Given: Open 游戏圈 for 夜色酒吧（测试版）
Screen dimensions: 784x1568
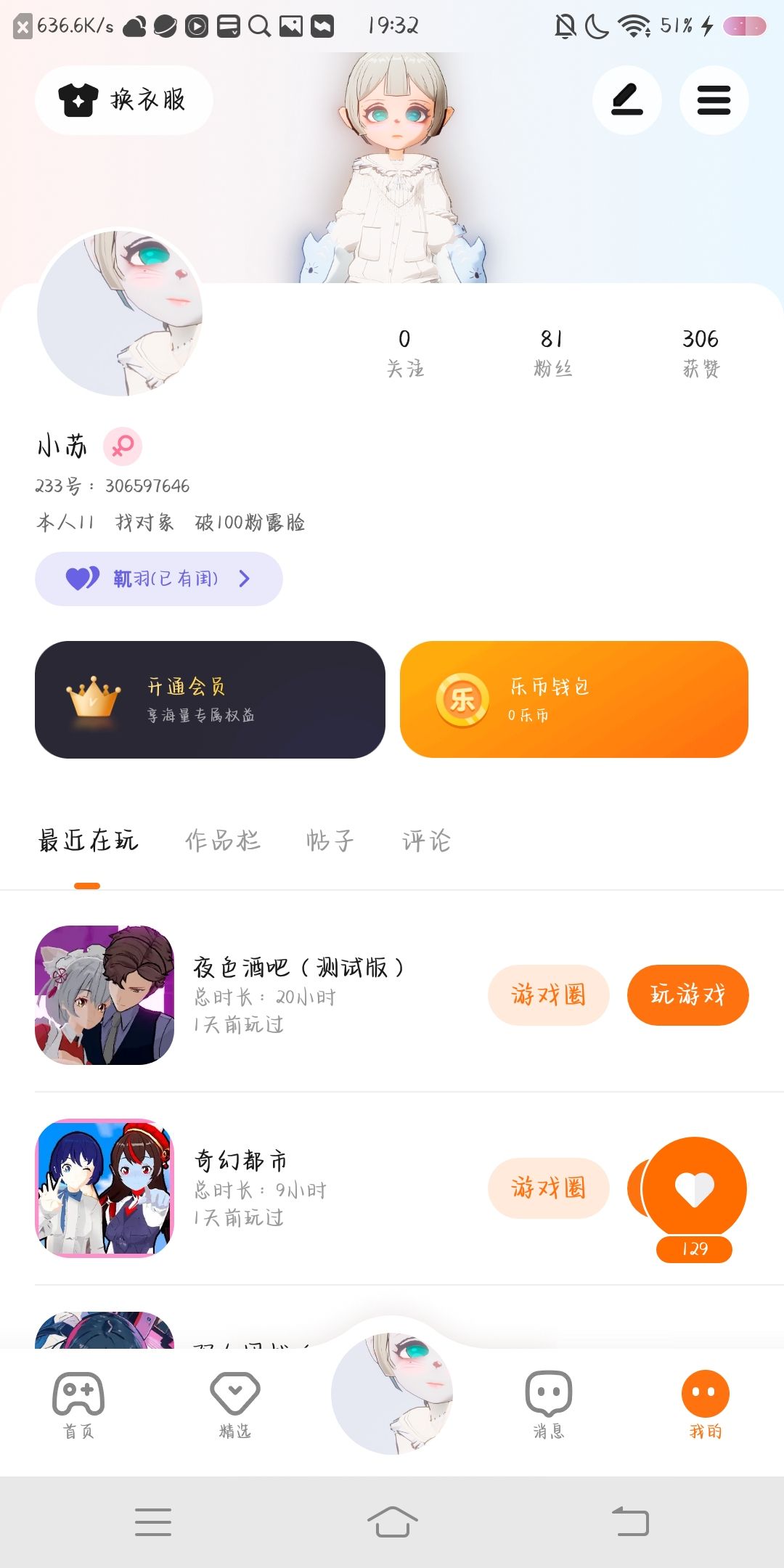Looking at the screenshot, I should click(x=548, y=995).
